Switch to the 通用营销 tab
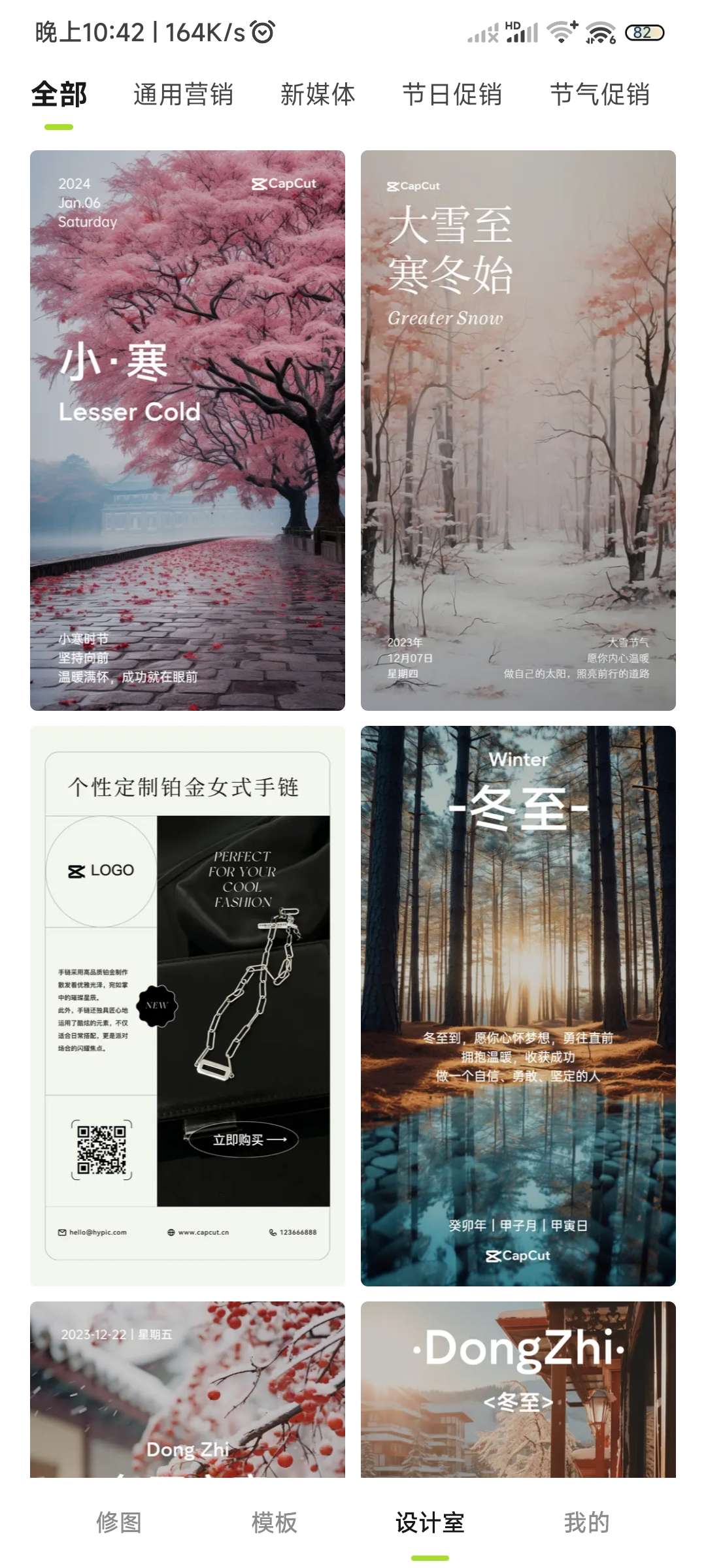This screenshot has width=706, height=1568. pyautogui.click(x=183, y=95)
